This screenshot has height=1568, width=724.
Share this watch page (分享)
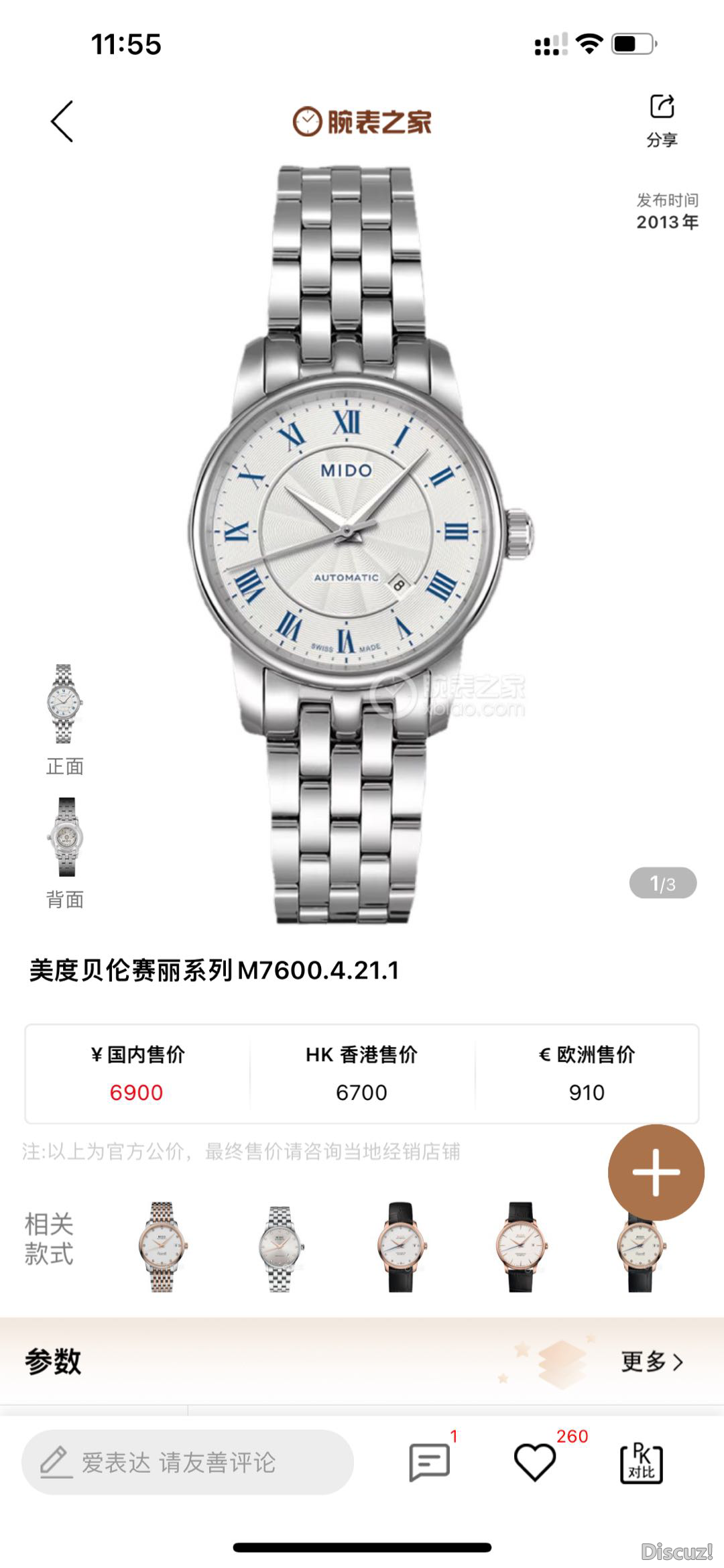point(662,121)
